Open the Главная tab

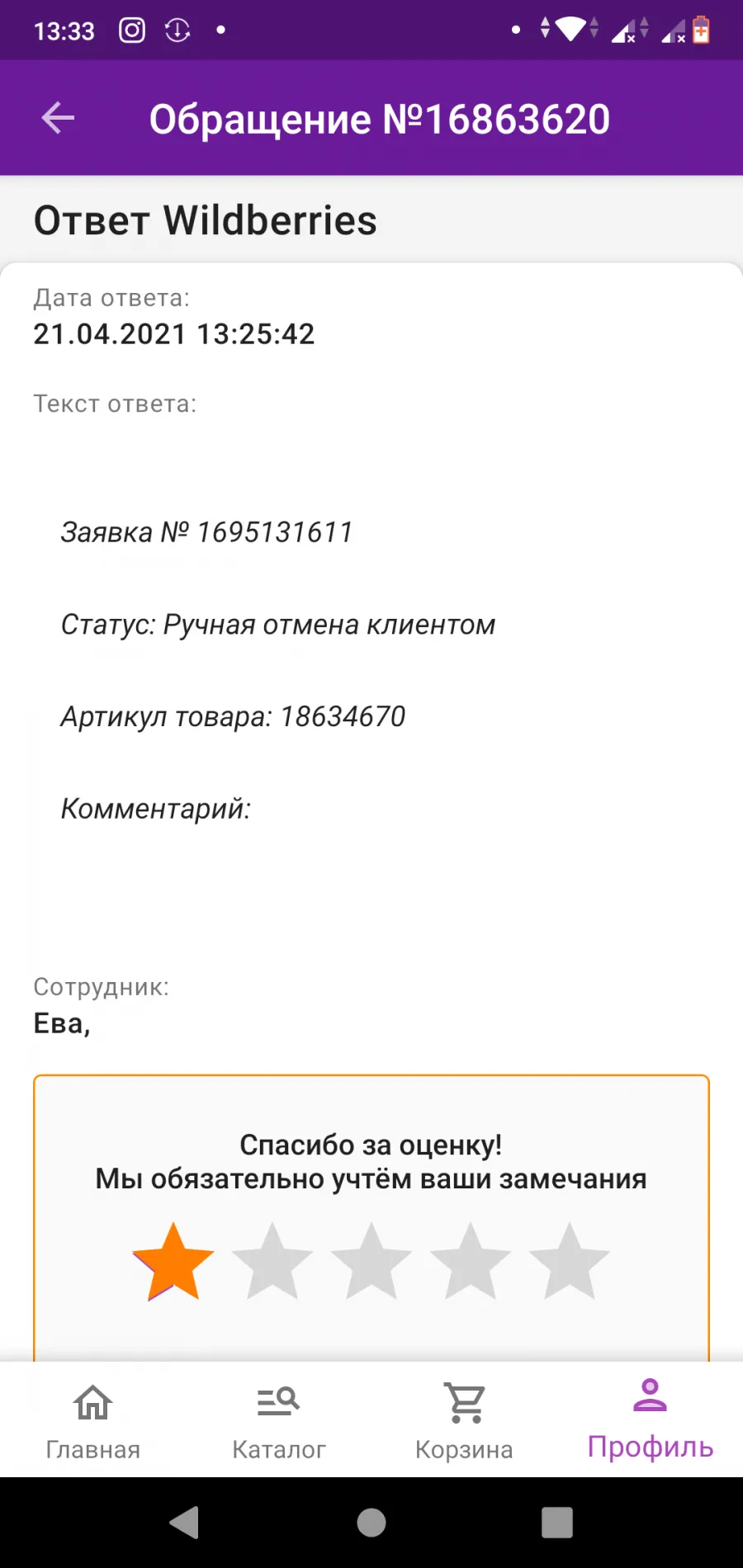pyautogui.click(x=93, y=1421)
